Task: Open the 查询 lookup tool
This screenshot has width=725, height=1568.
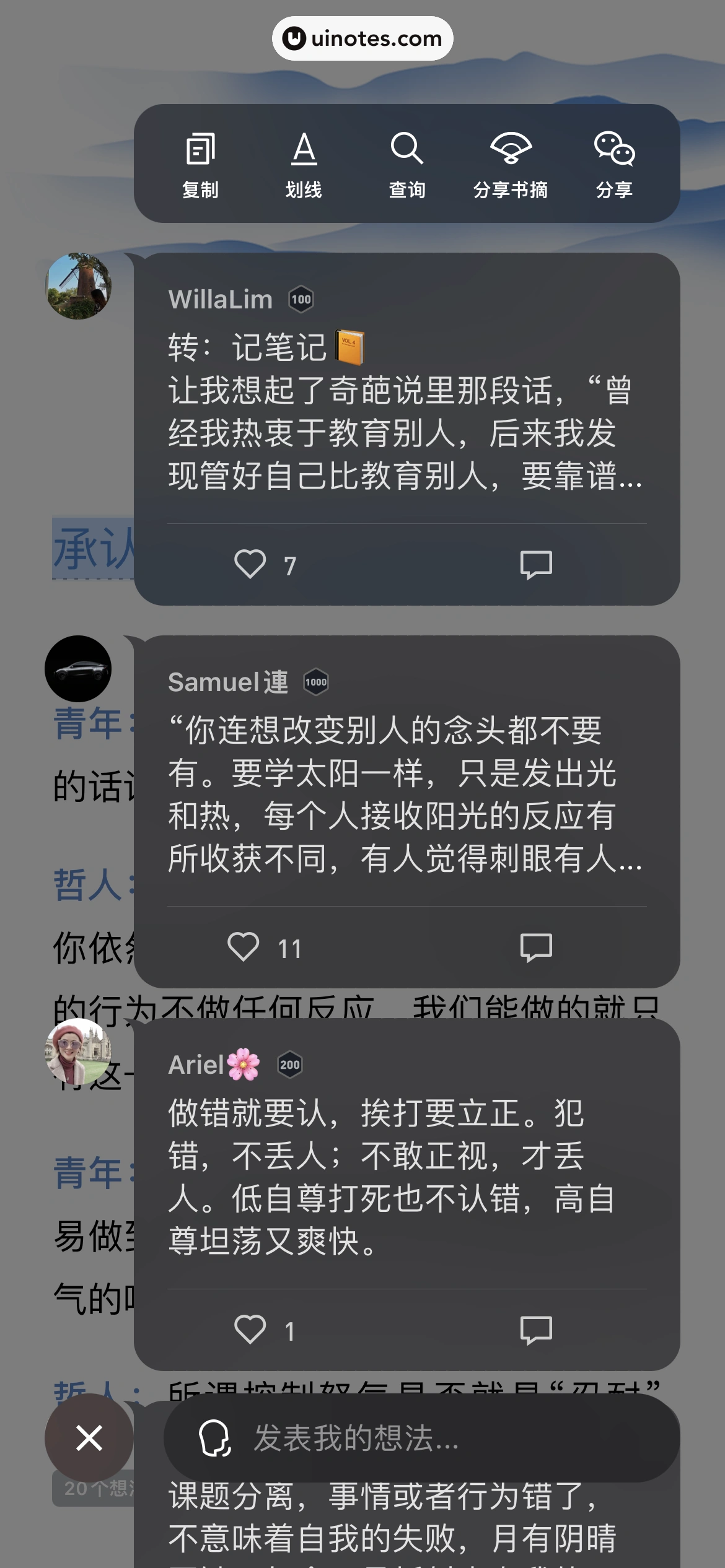Action: (407, 162)
